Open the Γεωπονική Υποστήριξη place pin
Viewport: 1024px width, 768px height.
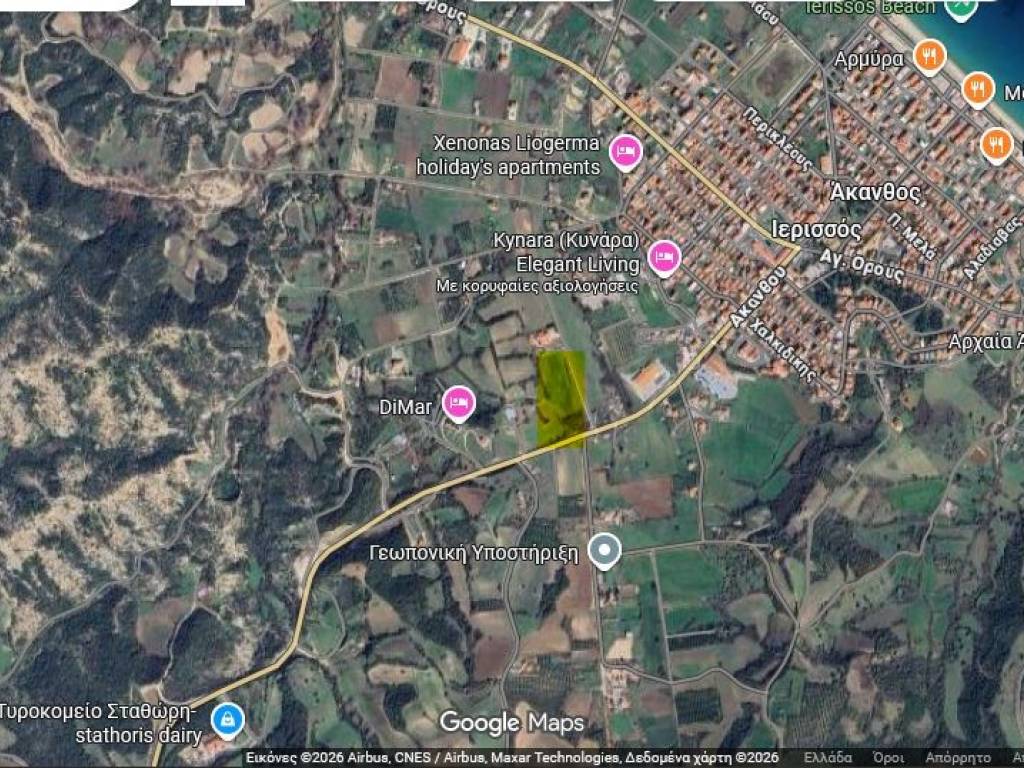coord(604,550)
